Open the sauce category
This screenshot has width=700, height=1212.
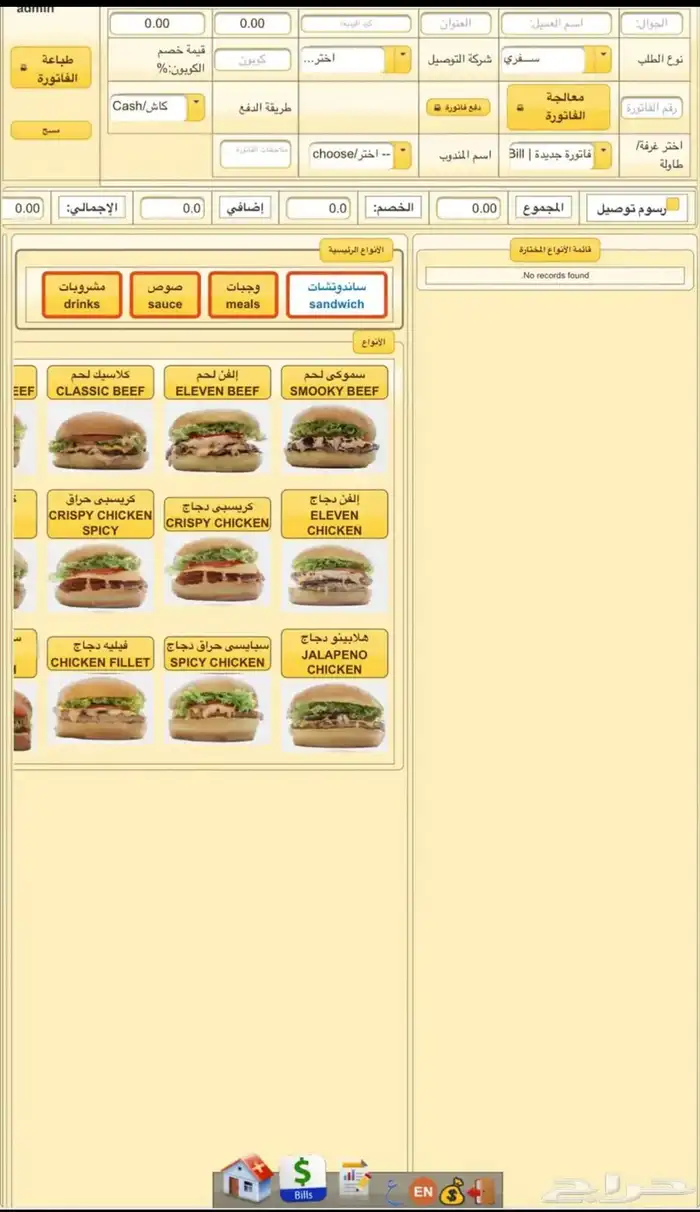click(x=164, y=295)
